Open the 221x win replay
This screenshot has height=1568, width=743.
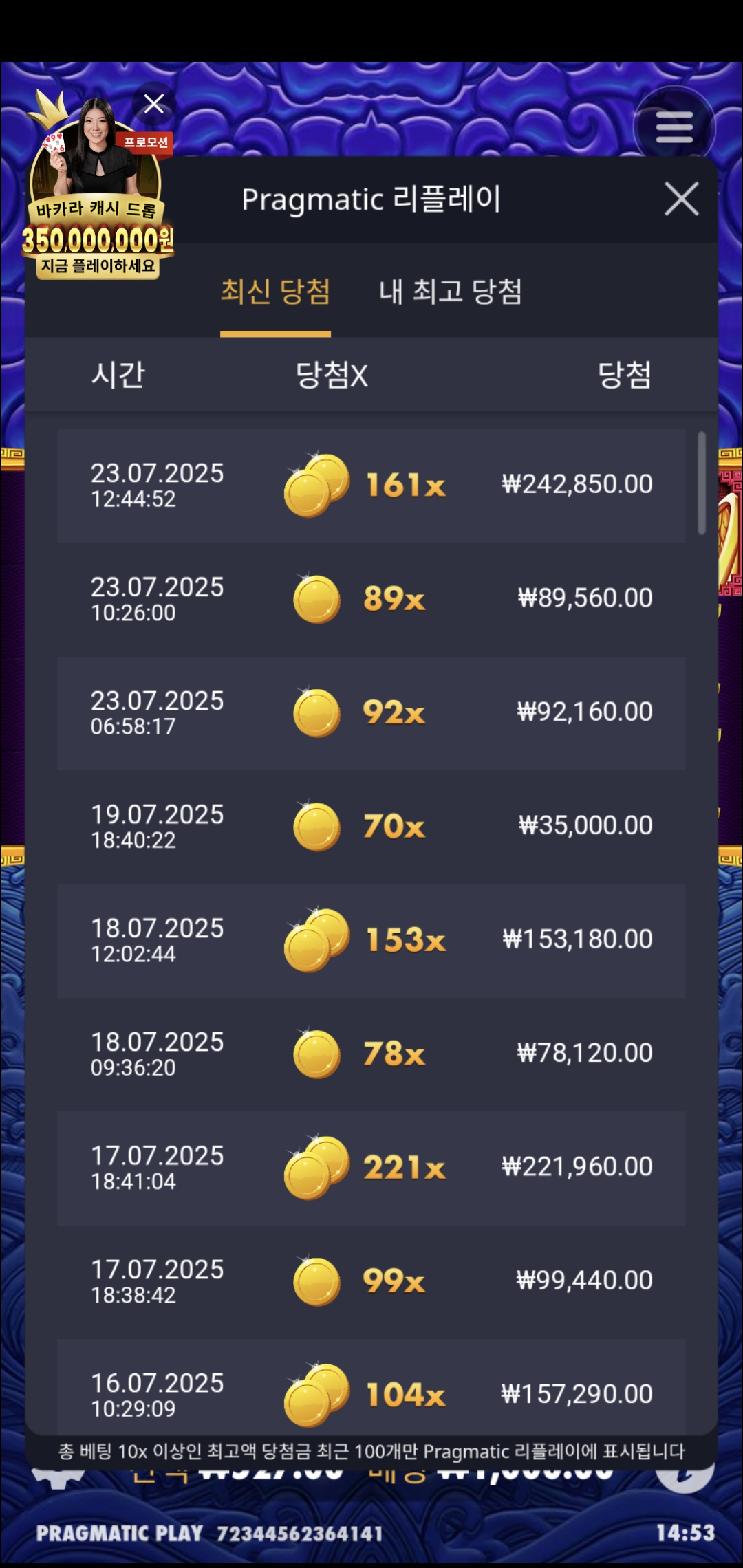[371, 1168]
